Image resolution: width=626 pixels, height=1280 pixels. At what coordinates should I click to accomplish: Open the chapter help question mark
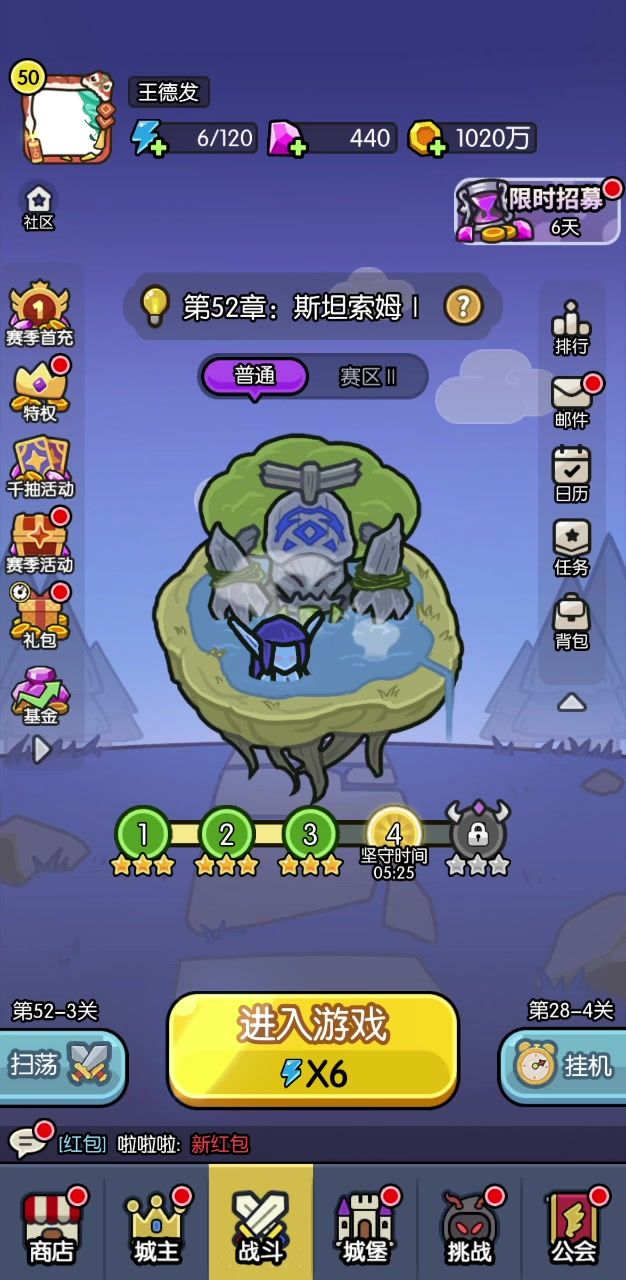pos(463,306)
